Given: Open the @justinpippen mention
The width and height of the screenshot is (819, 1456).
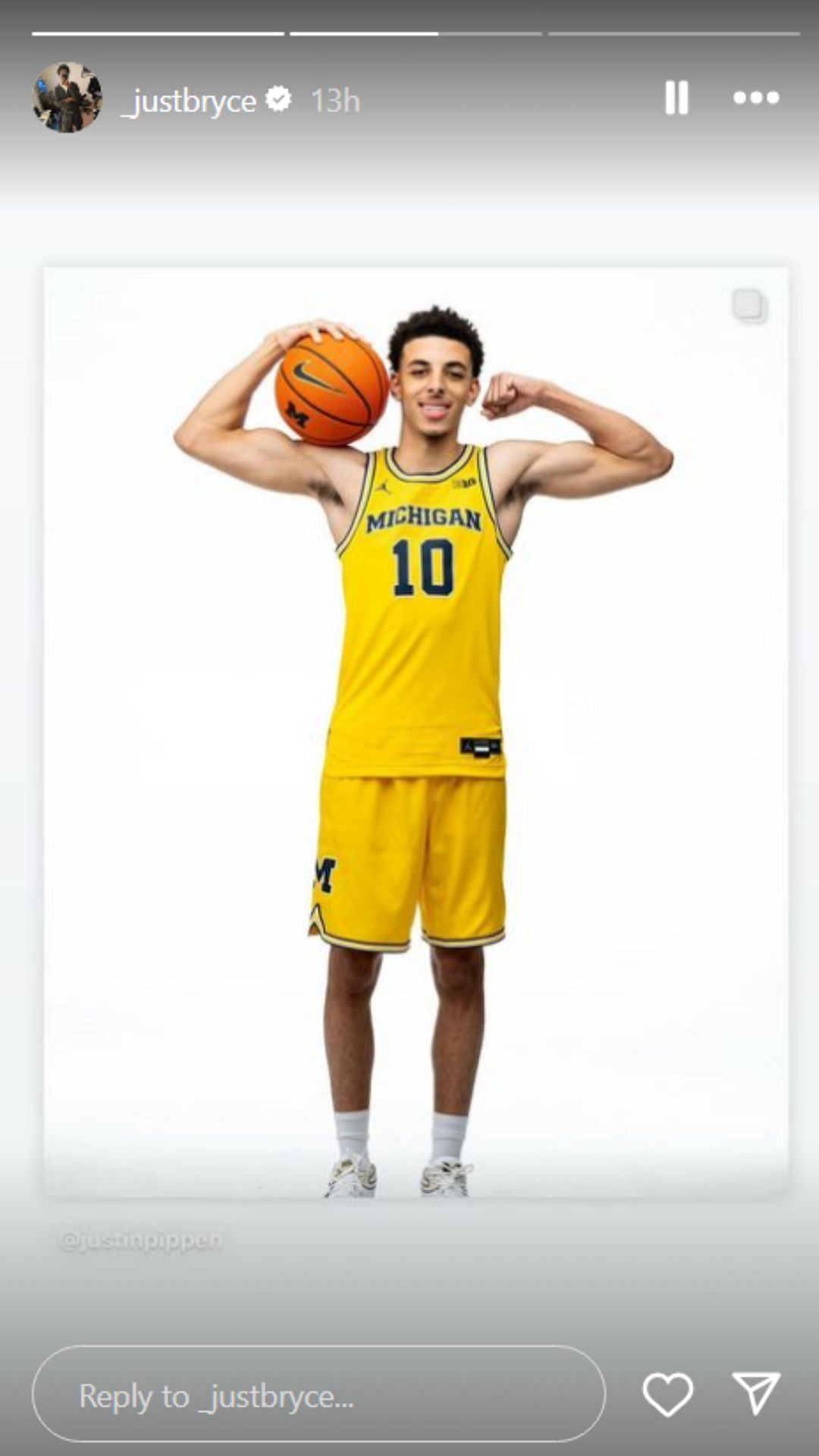Looking at the screenshot, I should click(x=141, y=1241).
